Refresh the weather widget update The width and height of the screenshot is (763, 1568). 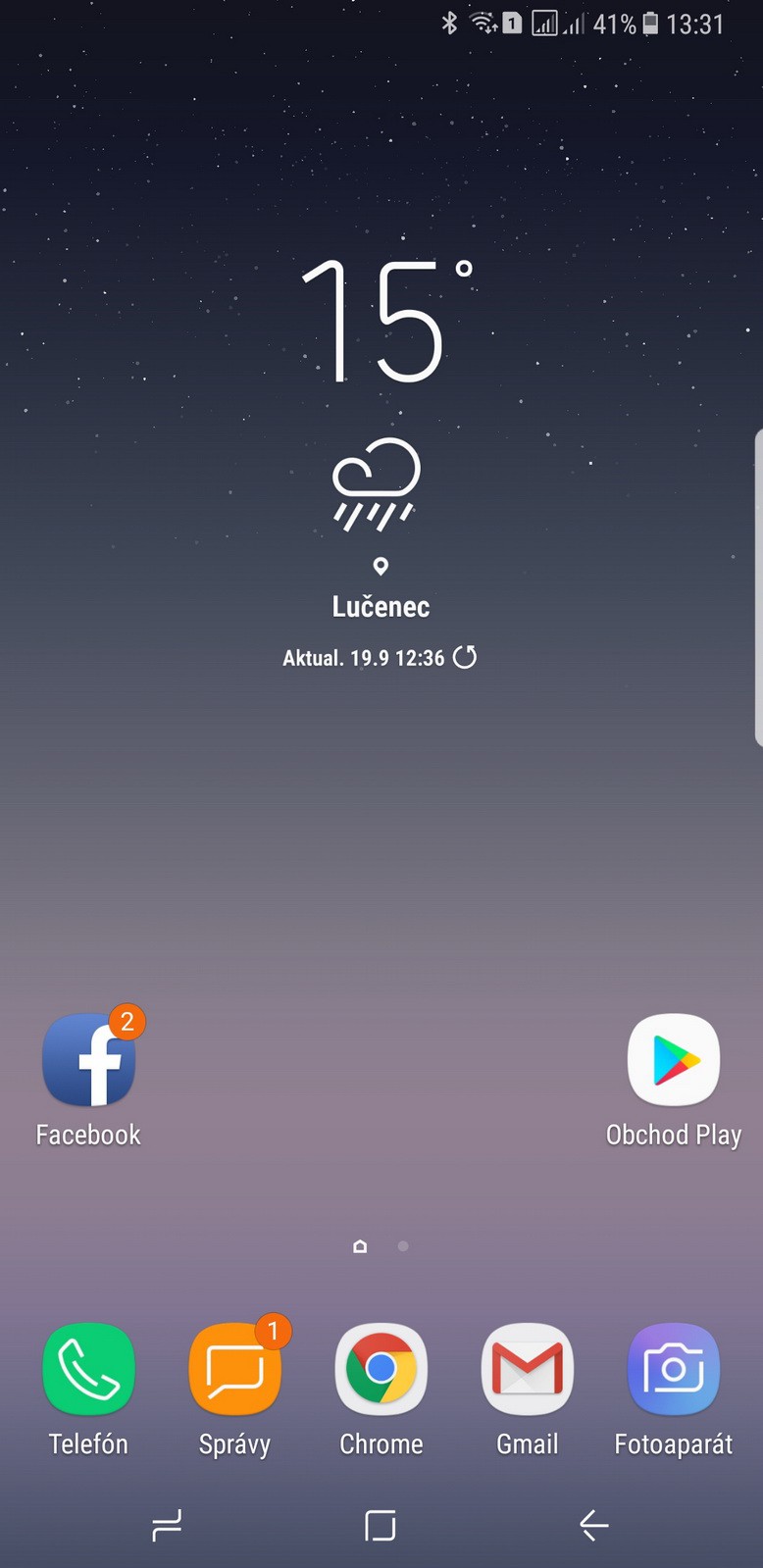[x=465, y=657]
